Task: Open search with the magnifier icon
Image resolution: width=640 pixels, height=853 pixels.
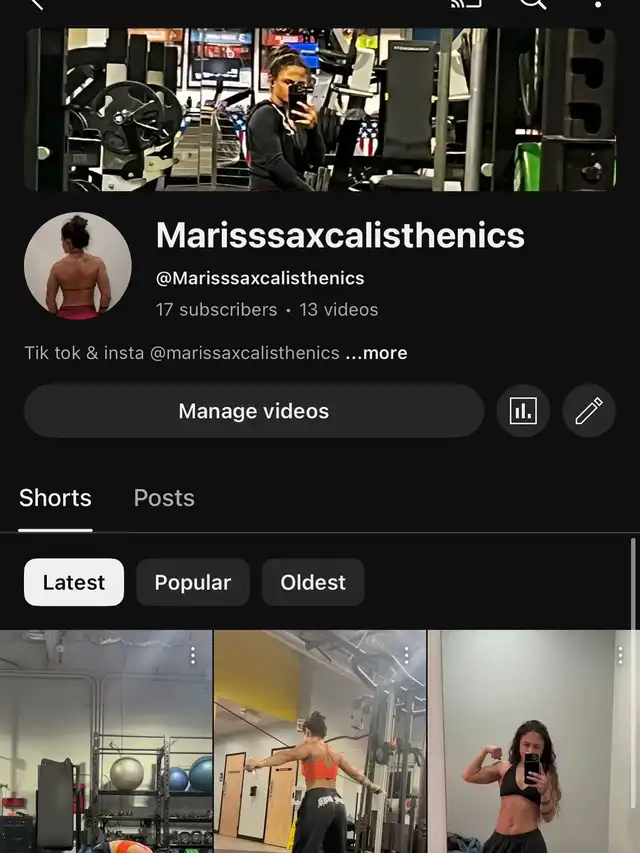Action: (532, 3)
